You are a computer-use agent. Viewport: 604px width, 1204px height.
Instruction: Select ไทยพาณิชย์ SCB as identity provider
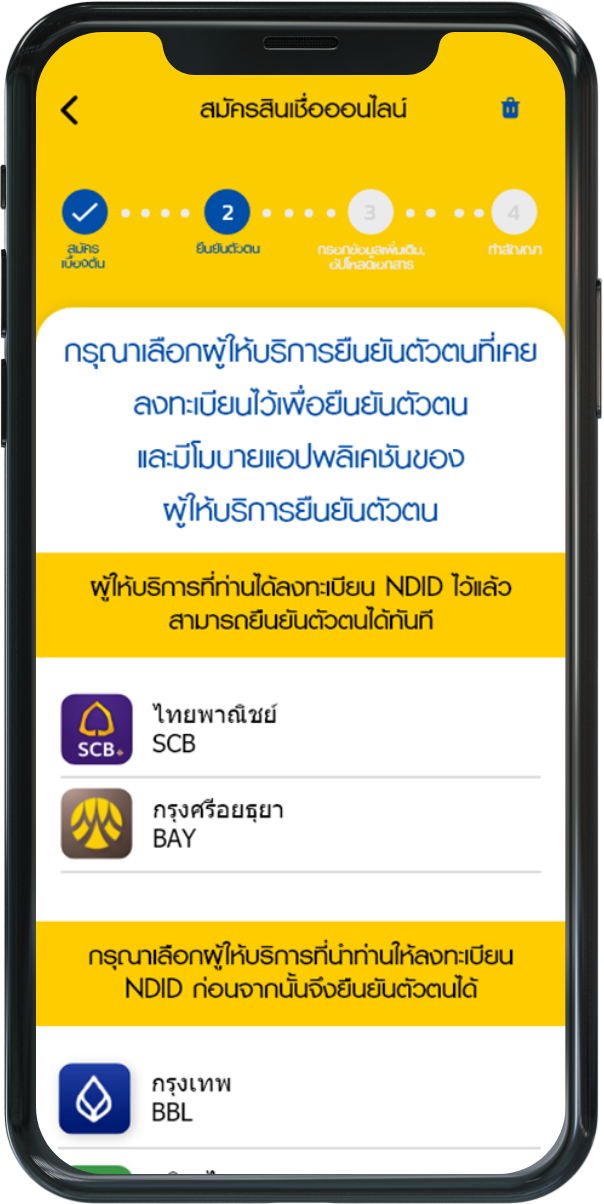(300, 729)
